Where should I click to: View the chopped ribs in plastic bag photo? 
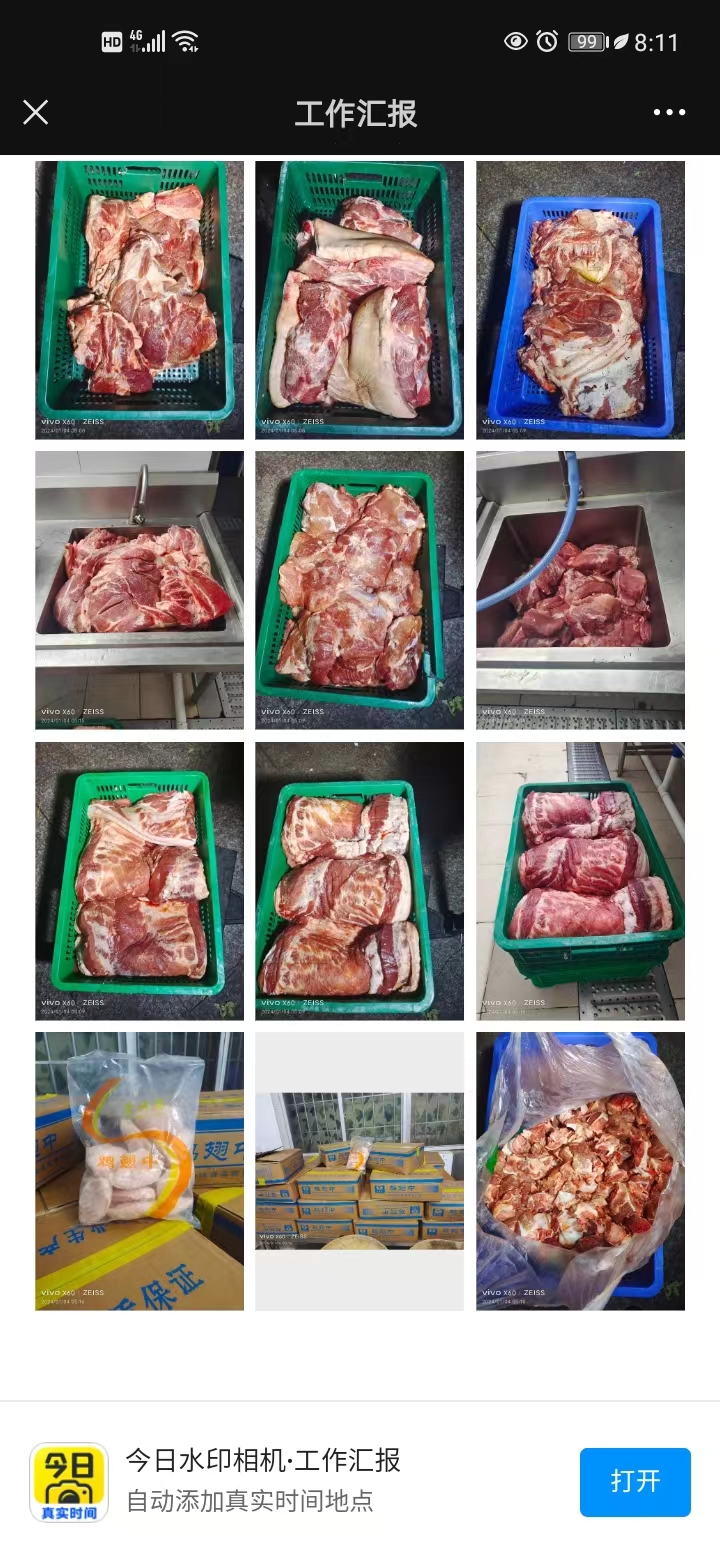click(580, 1171)
